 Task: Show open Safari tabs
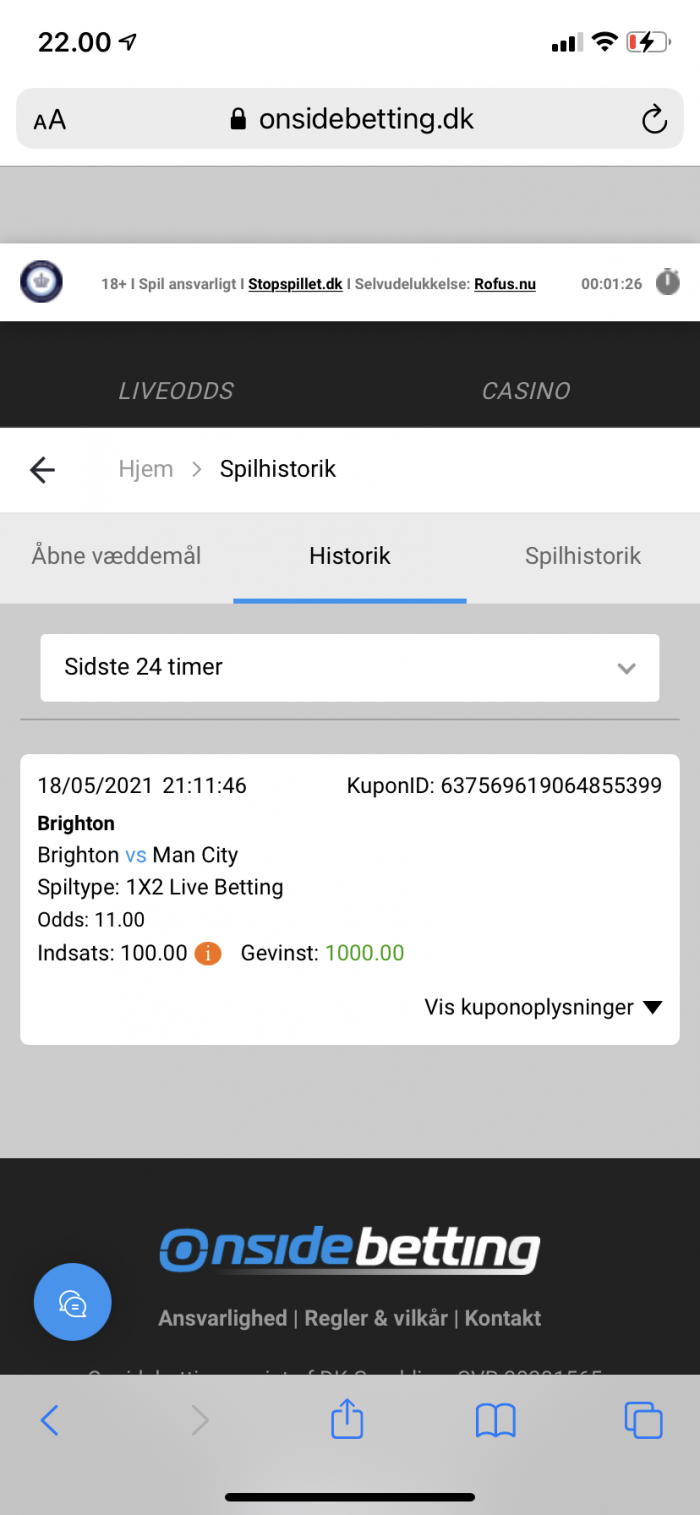643,1420
